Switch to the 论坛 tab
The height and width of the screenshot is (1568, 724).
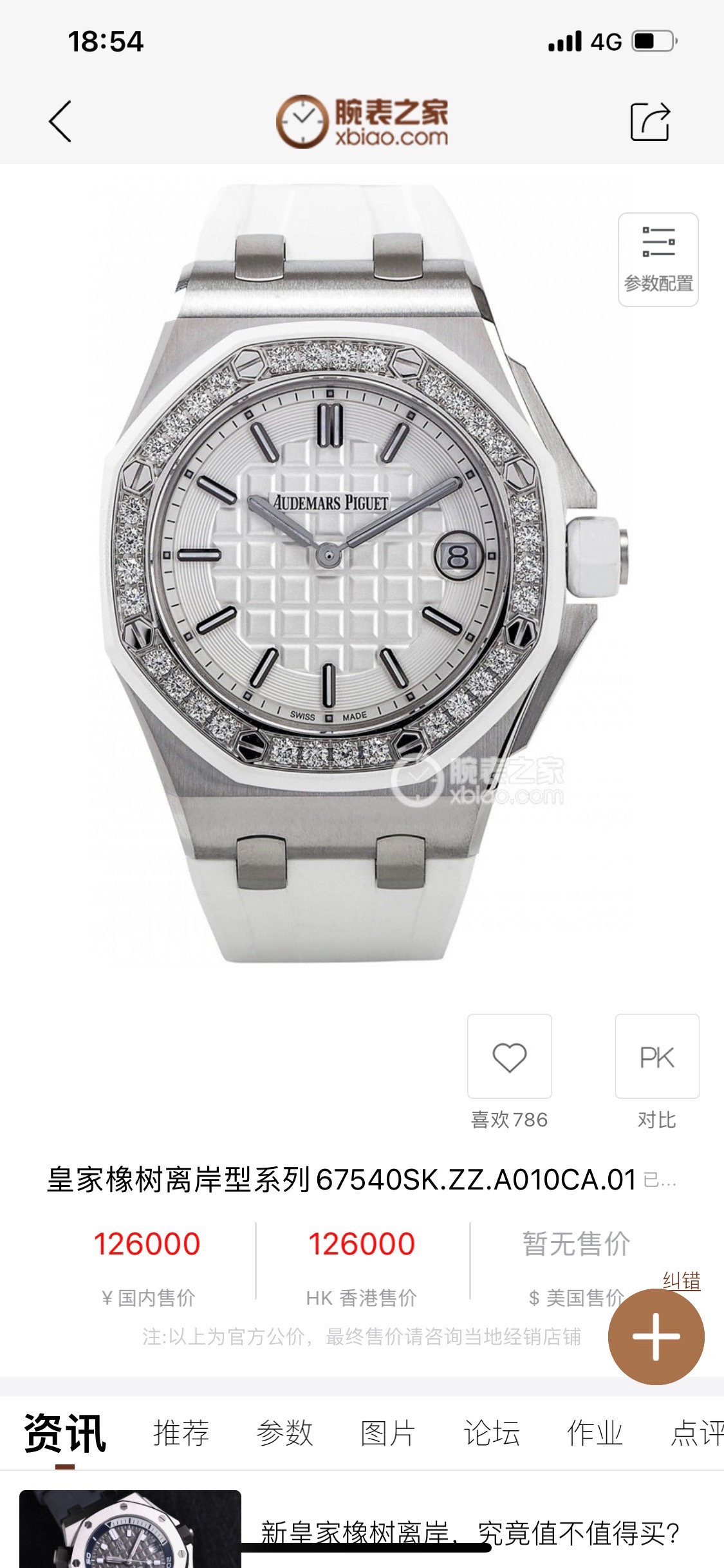coord(492,1433)
